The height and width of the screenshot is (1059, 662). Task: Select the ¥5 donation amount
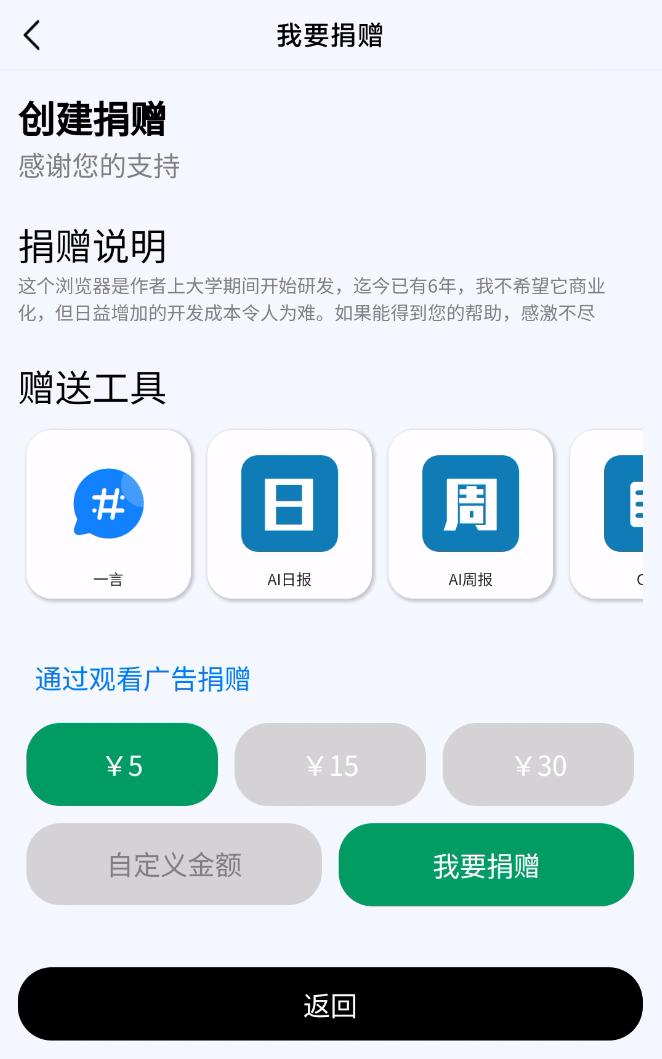pyautogui.click(x=122, y=765)
